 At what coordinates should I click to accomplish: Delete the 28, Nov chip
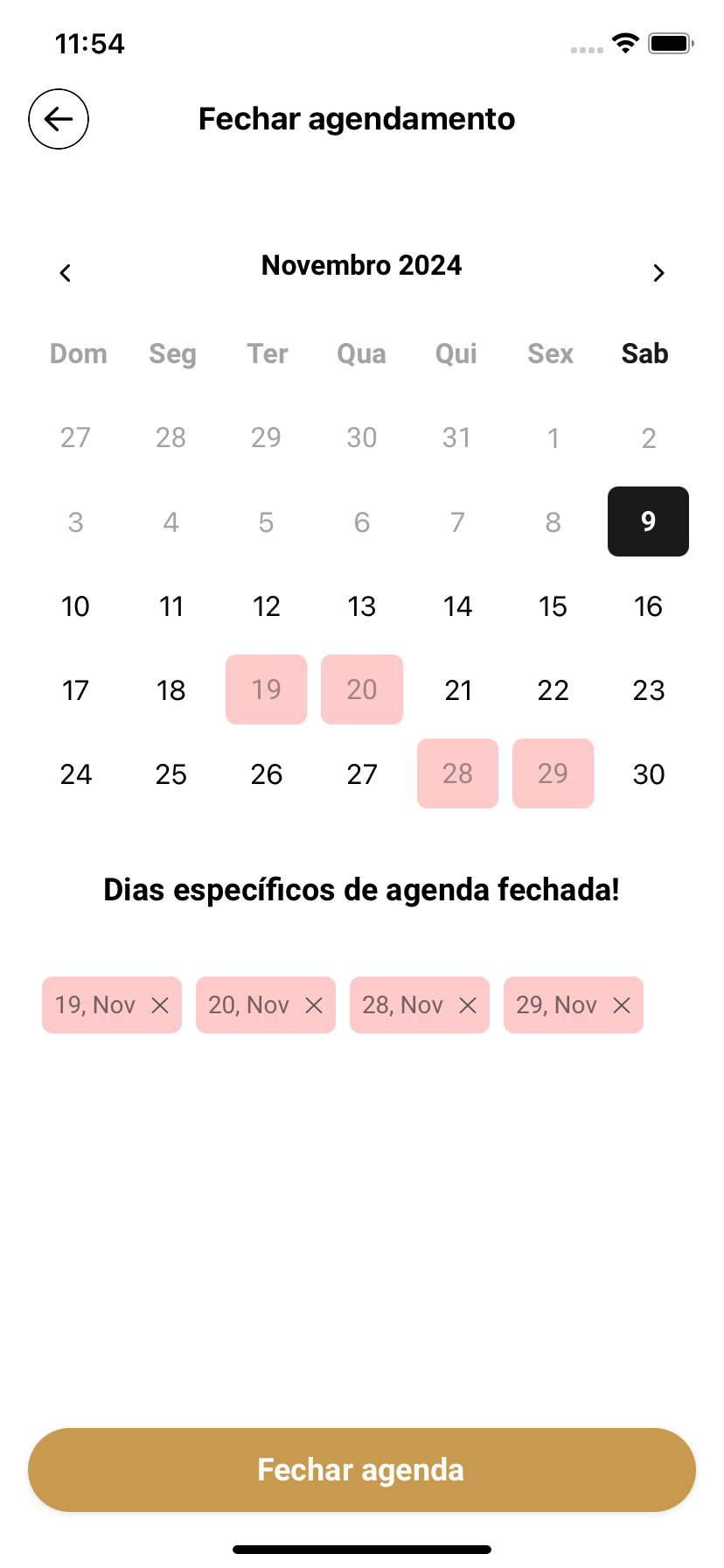point(468,1005)
